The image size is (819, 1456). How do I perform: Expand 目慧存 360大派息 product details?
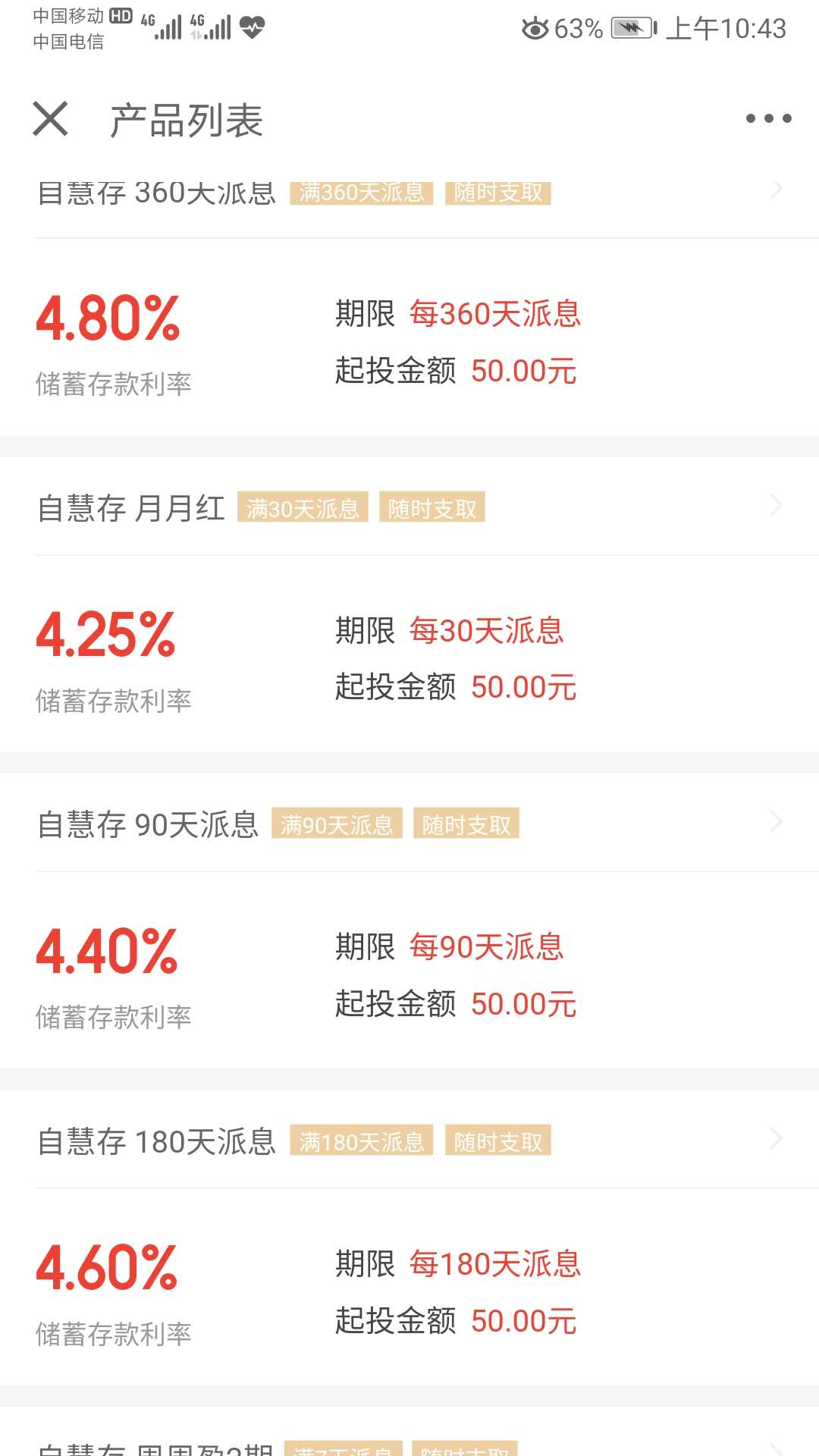(x=773, y=190)
